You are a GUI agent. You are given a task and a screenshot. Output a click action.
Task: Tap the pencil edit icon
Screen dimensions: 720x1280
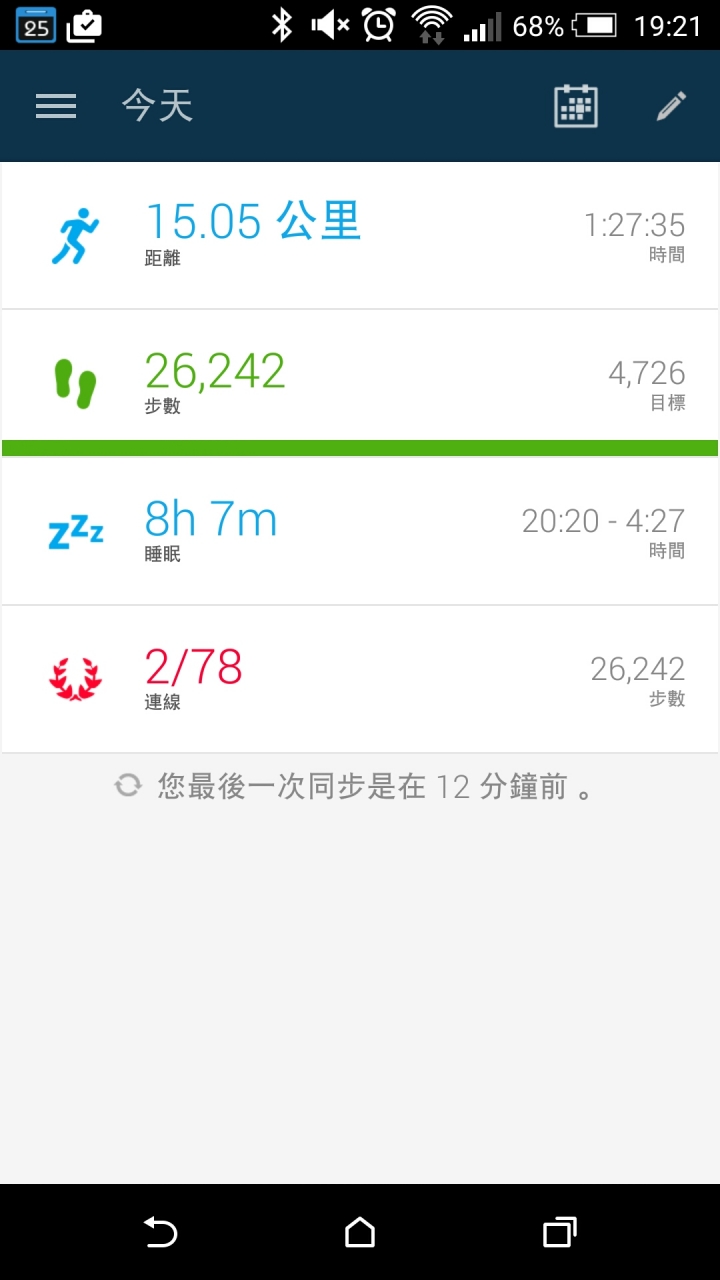click(671, 106)
